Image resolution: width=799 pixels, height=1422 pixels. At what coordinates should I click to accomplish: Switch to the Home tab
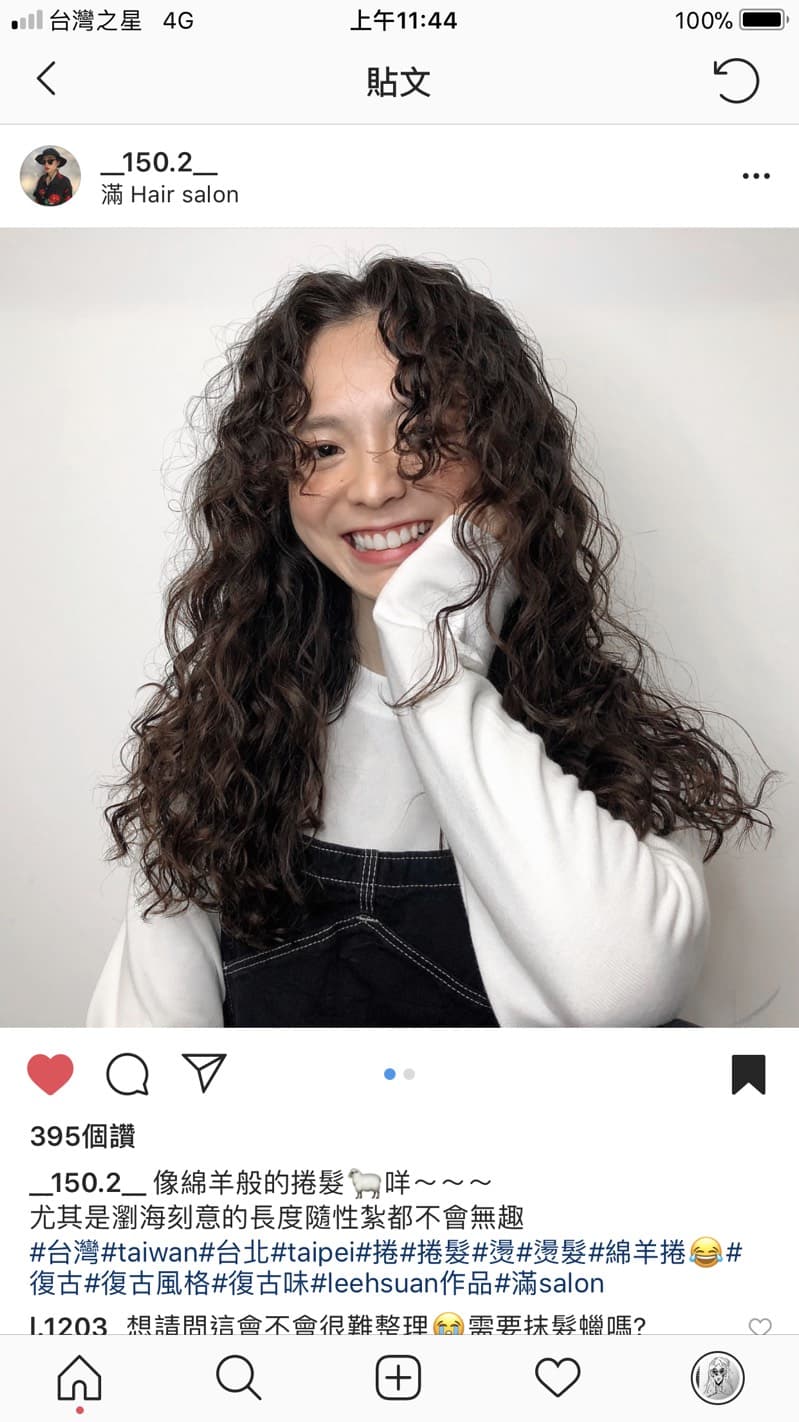(79, 1379)
